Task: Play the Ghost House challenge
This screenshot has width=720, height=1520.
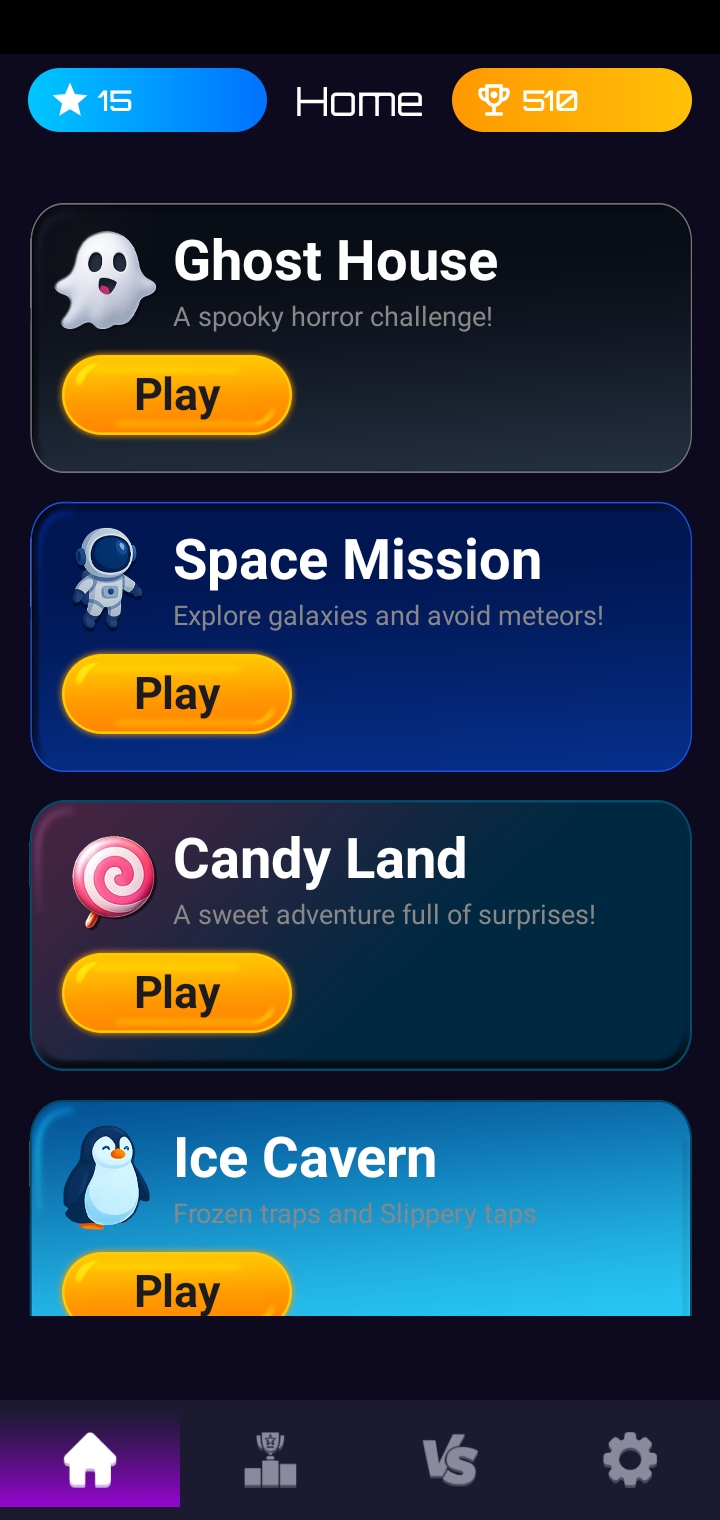Action: click(177, 395)
